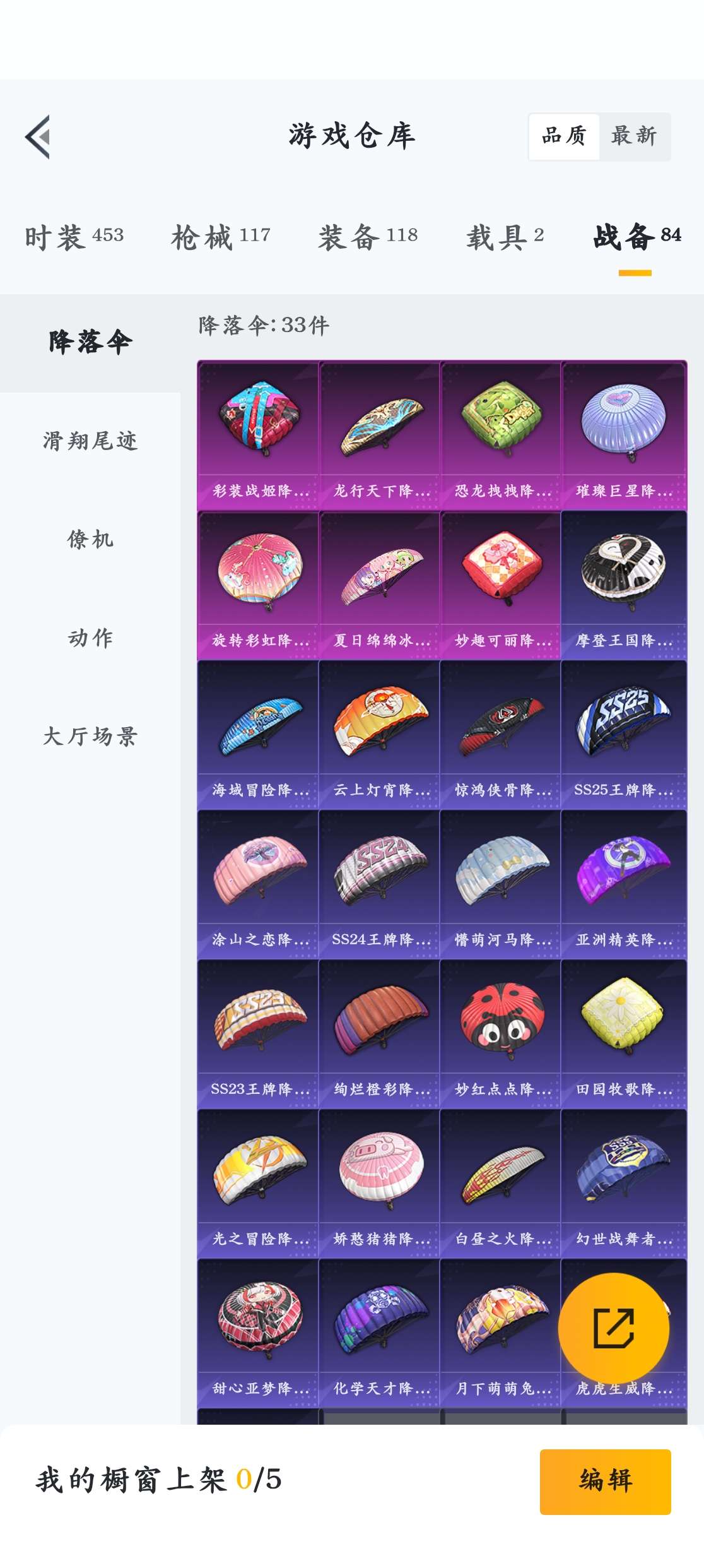Open the 甜心亚梦 parachute item
The height and width of the screenshot is (1568, 704).
point(259,1333)
